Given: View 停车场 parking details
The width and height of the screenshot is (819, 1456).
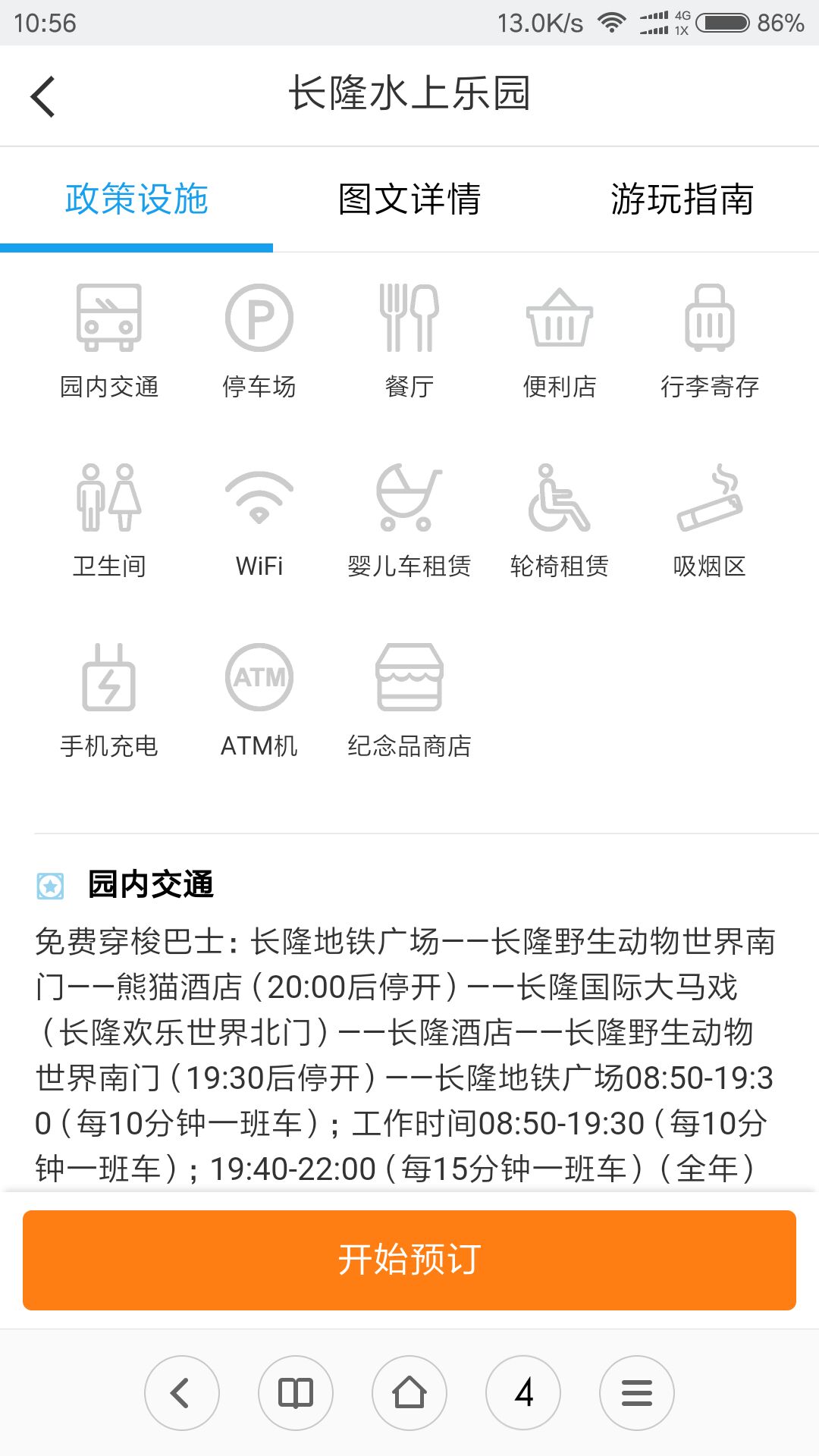Looking at the screenshot, I should click(x=259, y=341).
